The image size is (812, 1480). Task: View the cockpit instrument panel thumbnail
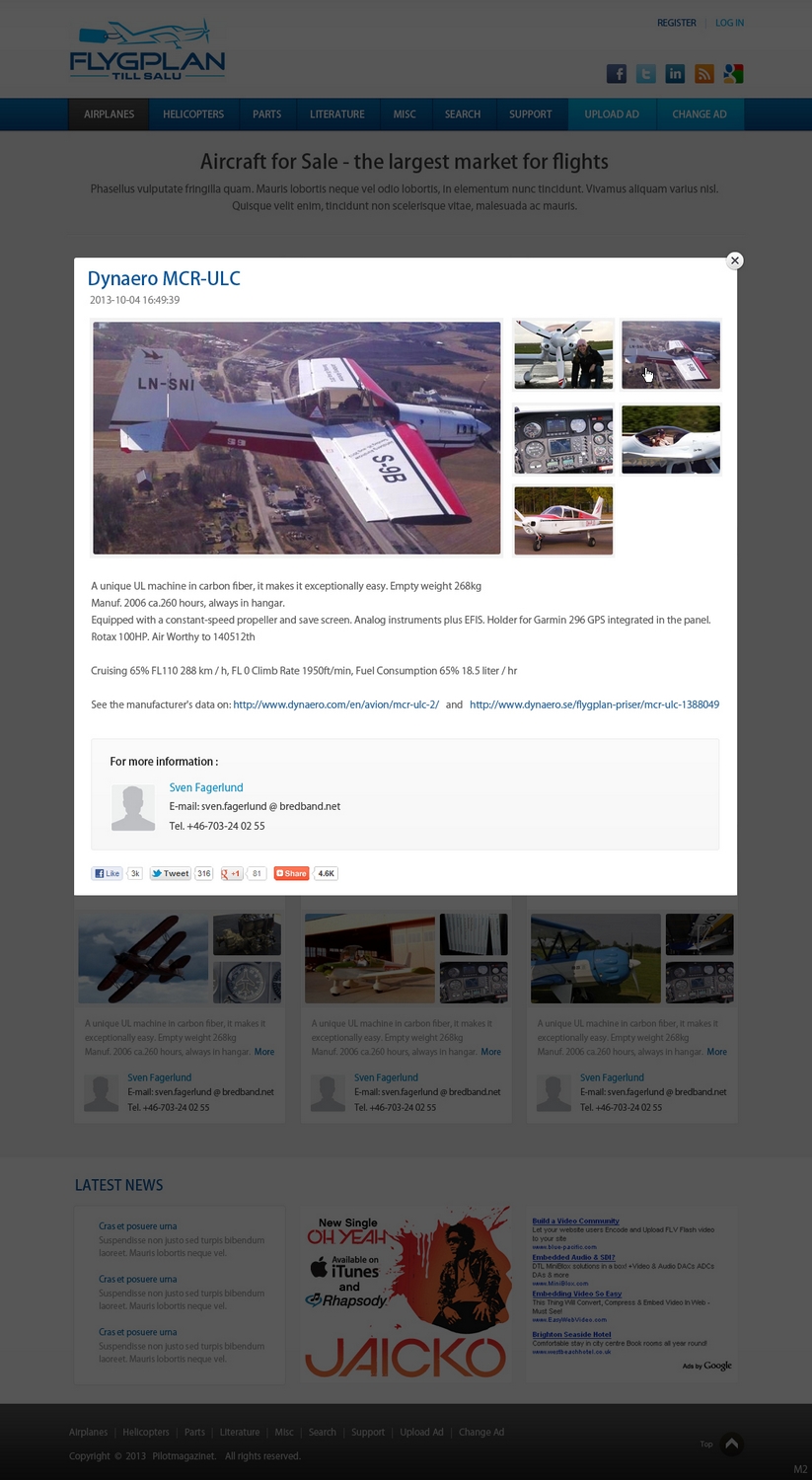point(563,440)
